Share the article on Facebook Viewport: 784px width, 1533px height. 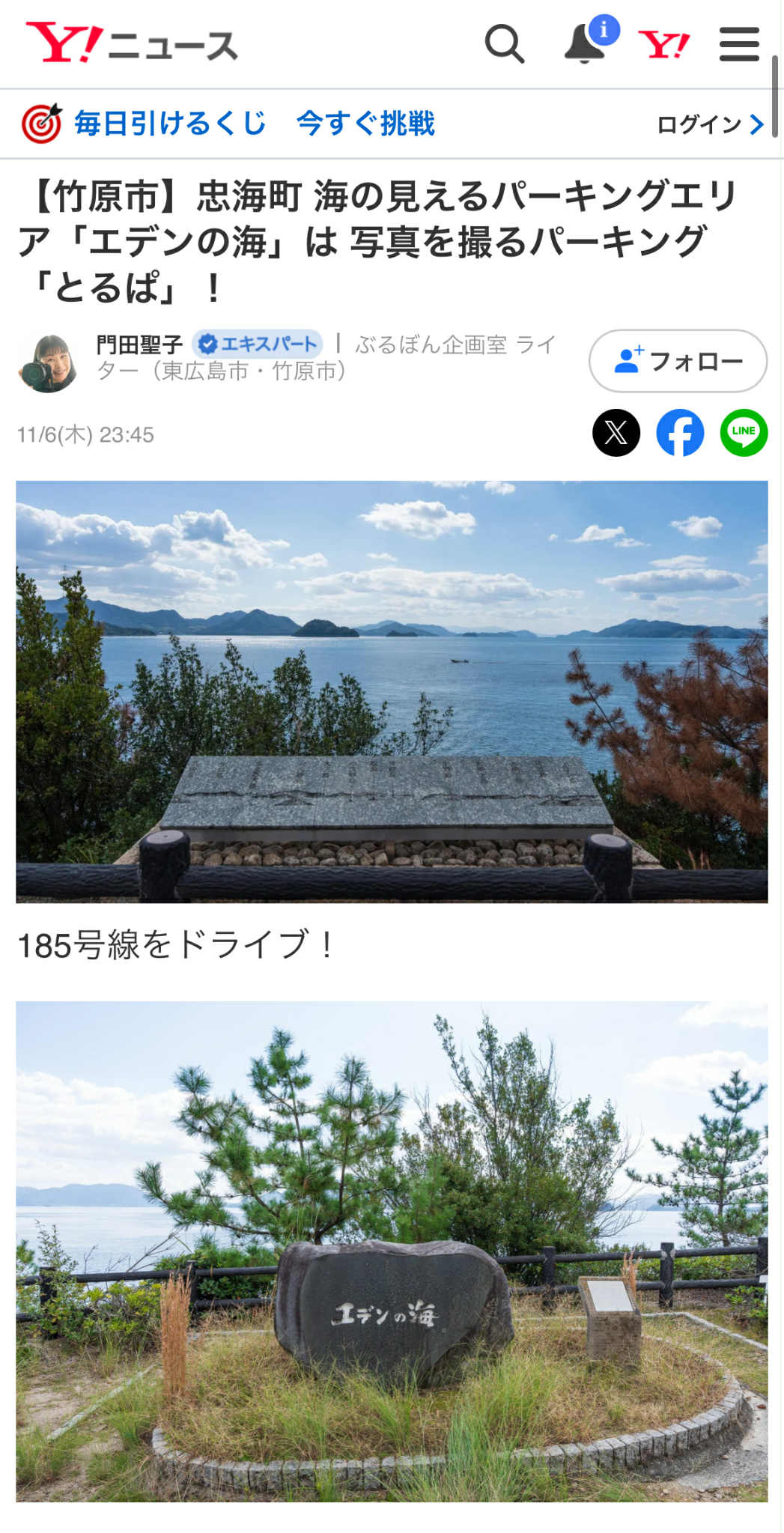tap(680, 433)
